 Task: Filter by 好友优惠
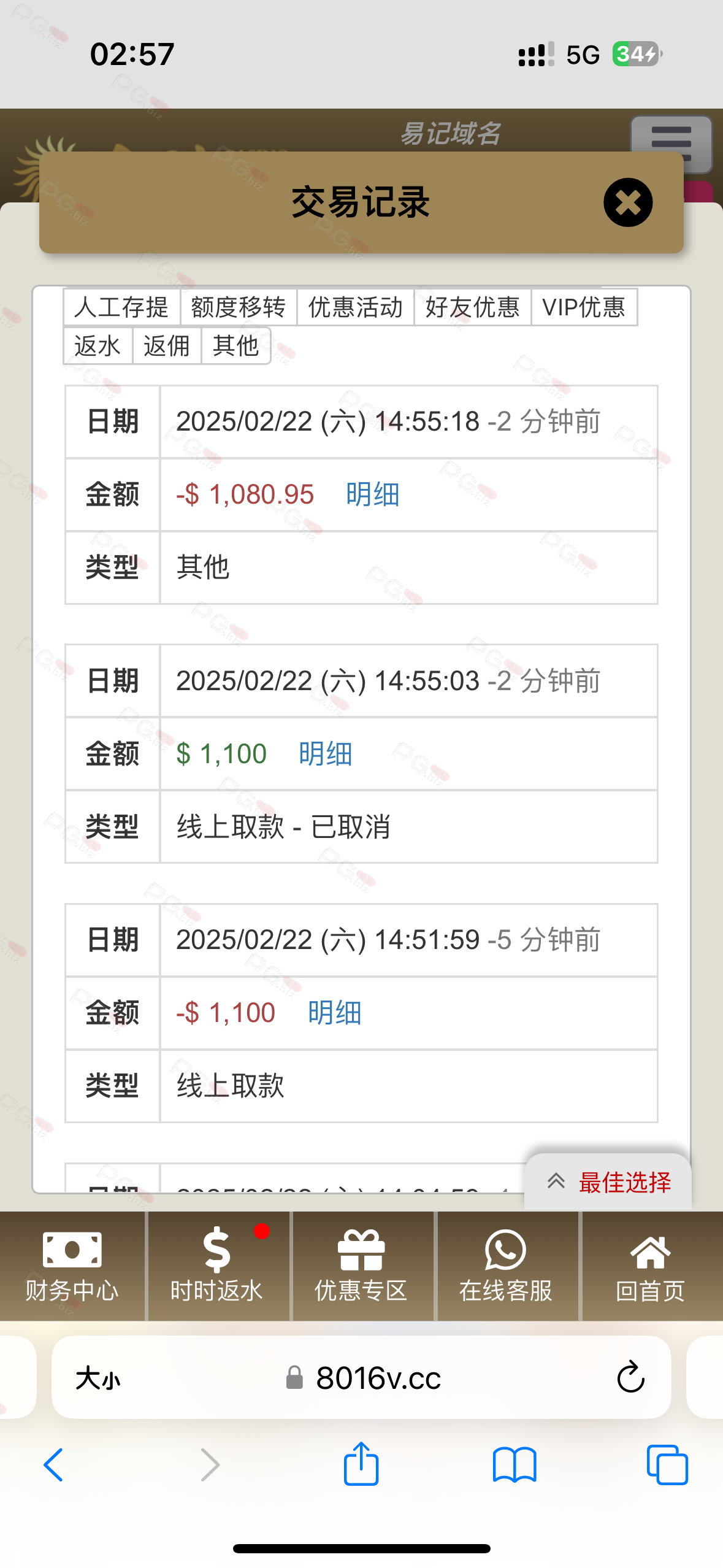(473, 307)
